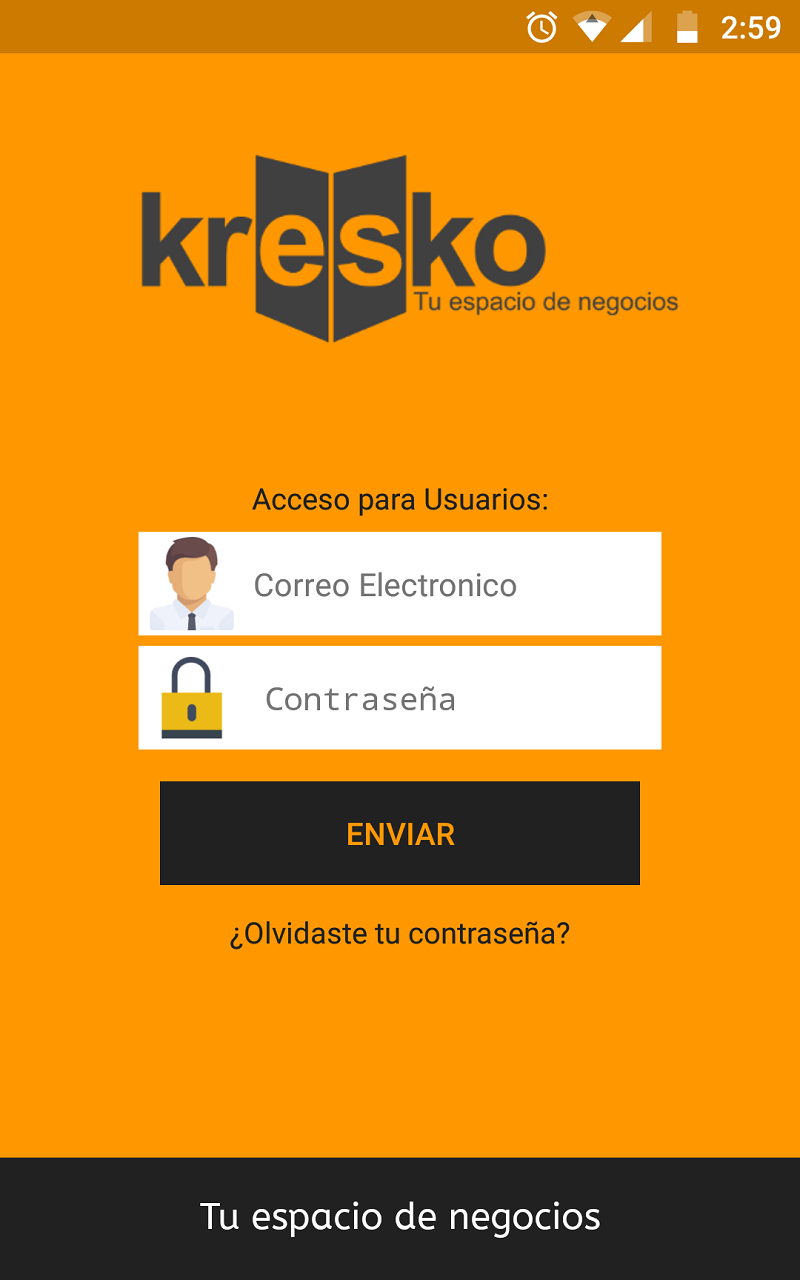
Task: Submit login with the ENVIAR button
Action: [x=400, y=833]
